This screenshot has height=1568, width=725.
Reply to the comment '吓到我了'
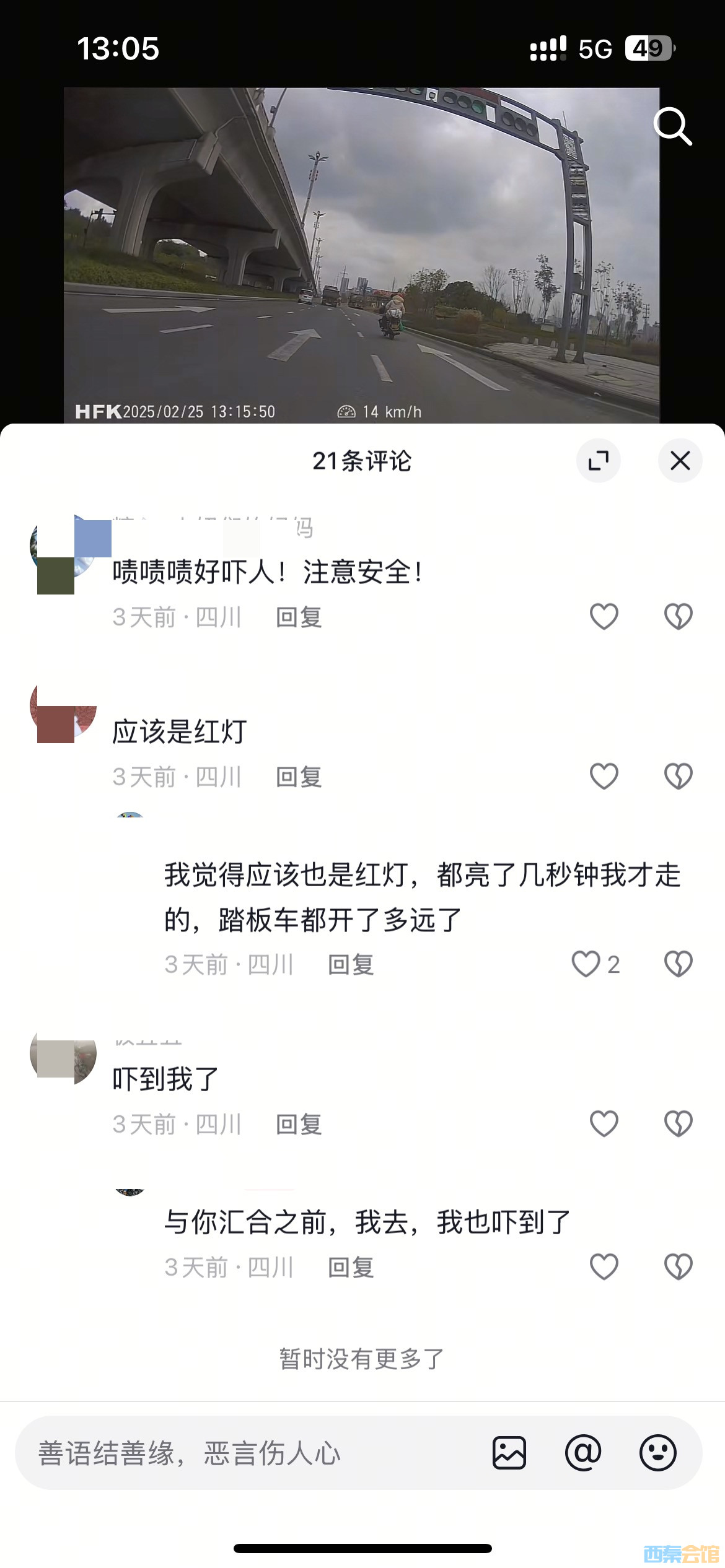tap(299, 1124)
